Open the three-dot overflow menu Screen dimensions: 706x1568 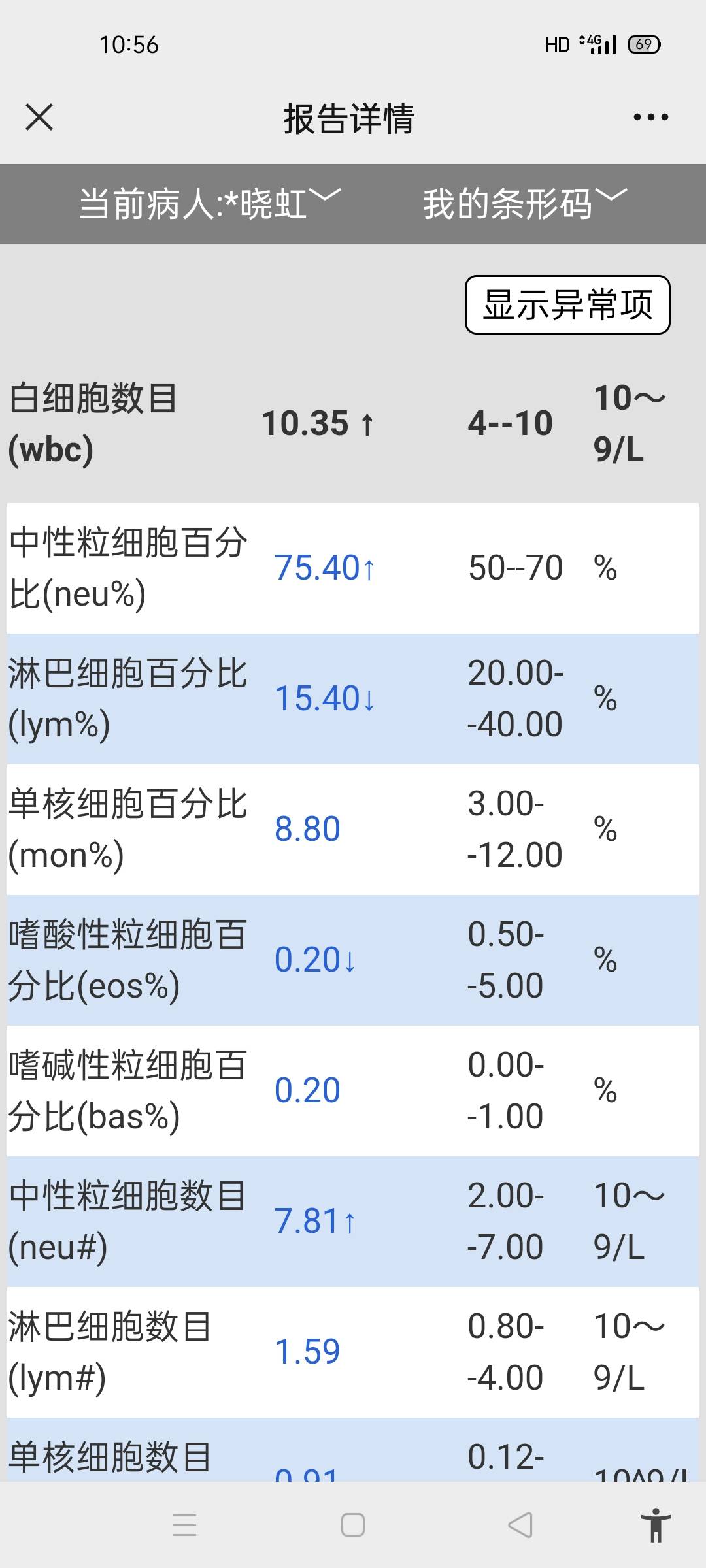[x=650, y=118]
